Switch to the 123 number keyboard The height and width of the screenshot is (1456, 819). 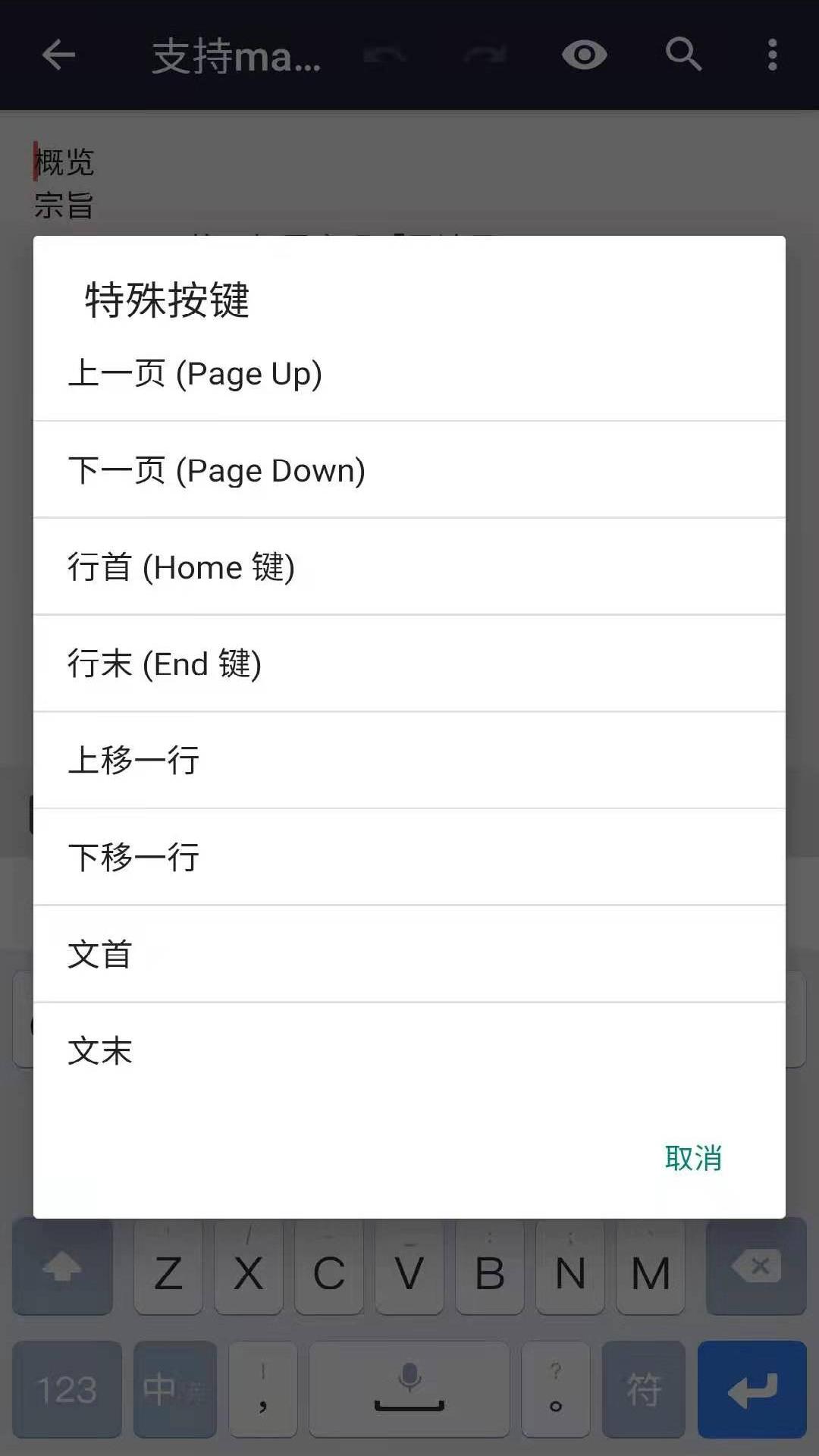click(x=67, y=1389)
